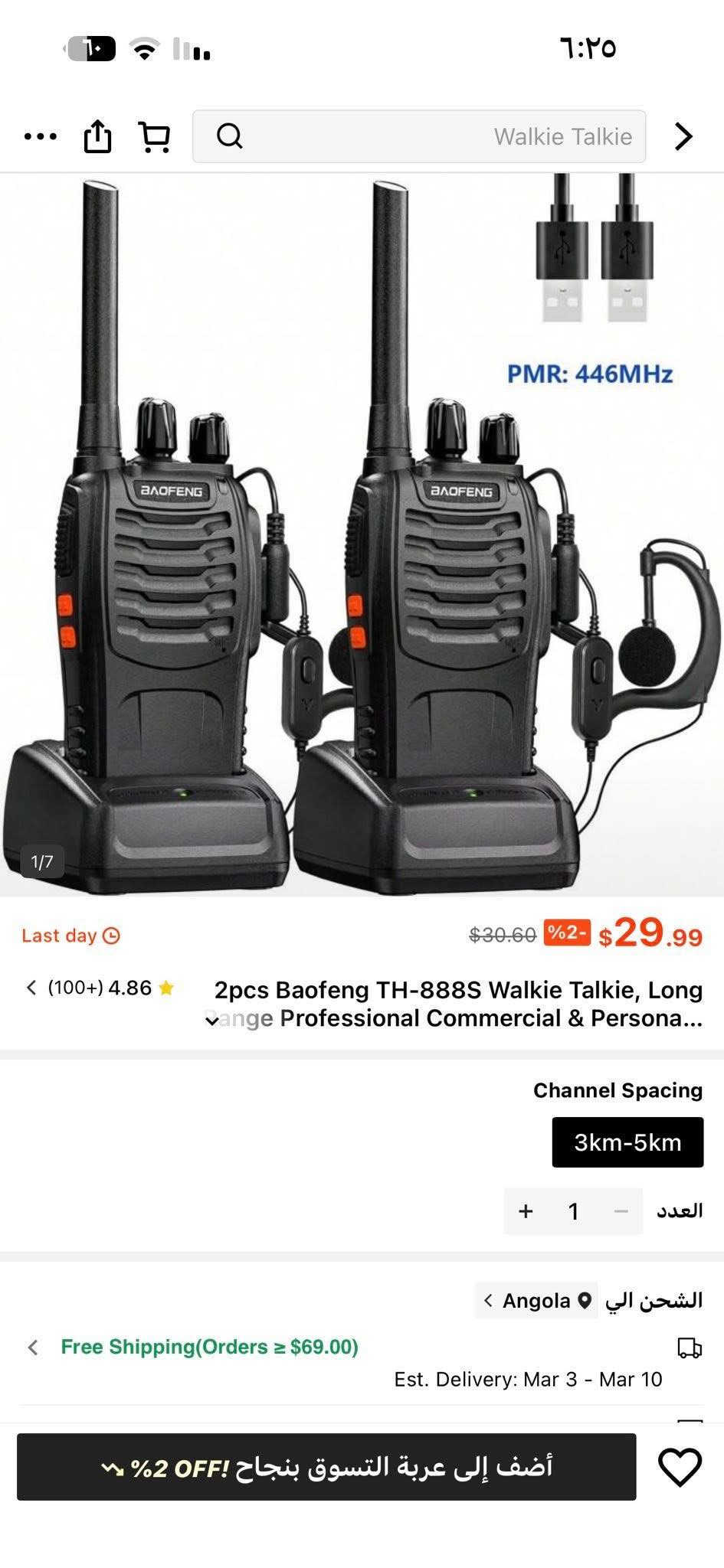Tap the Walkie Talkie search box

click(418, 136)
